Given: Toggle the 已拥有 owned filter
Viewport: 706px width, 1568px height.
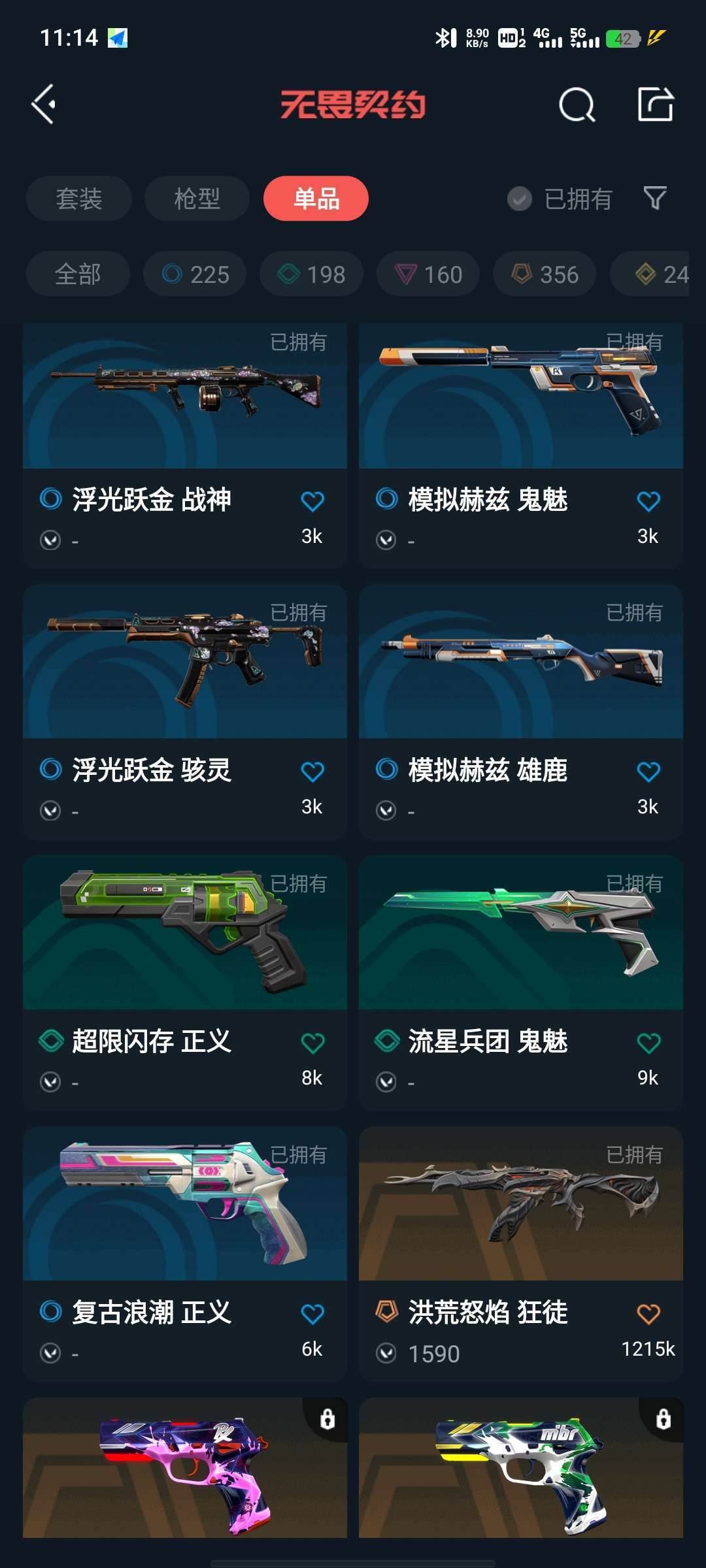Looking at the screenshot, I should tap(563, 200).
